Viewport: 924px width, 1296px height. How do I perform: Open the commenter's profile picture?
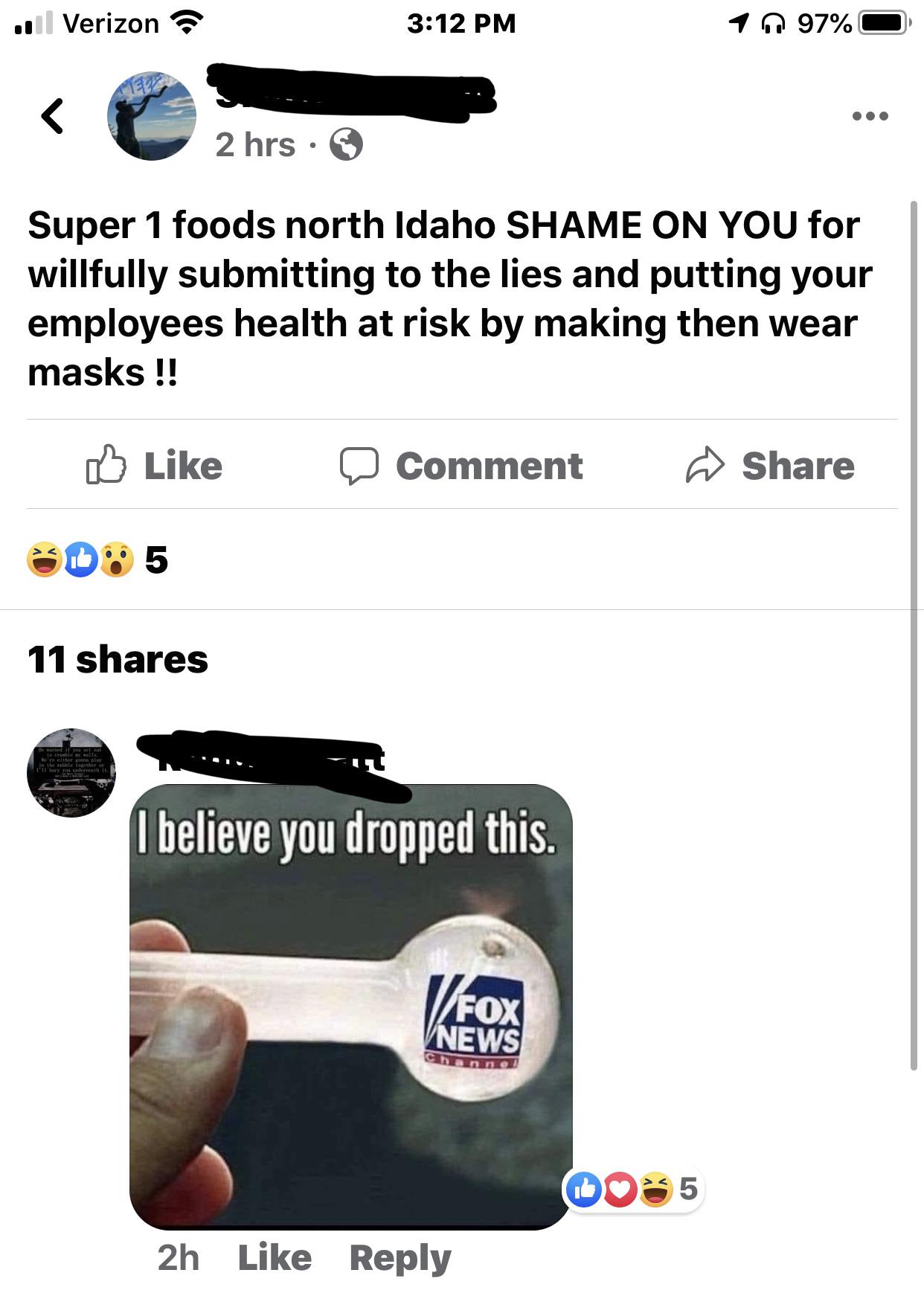[x=71, y=773]
